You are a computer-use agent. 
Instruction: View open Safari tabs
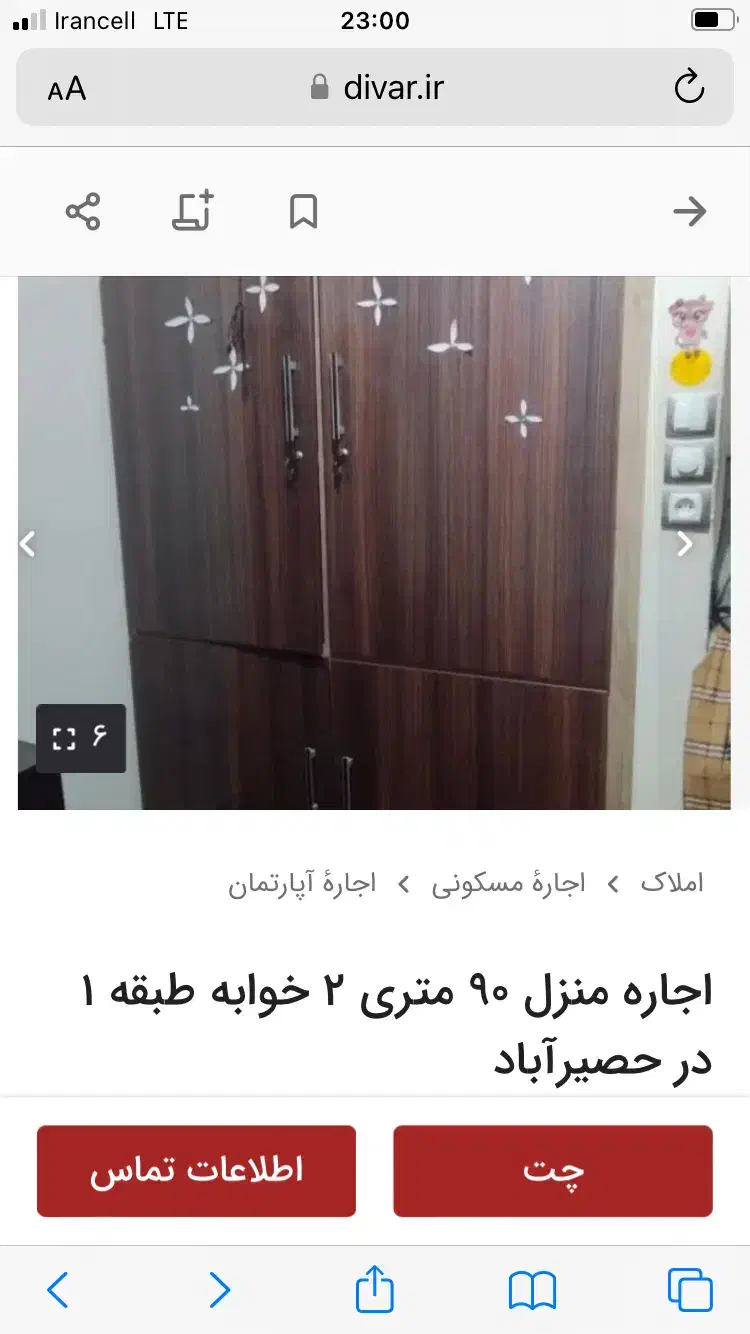pyautogui.click(x=690, y=1290)
